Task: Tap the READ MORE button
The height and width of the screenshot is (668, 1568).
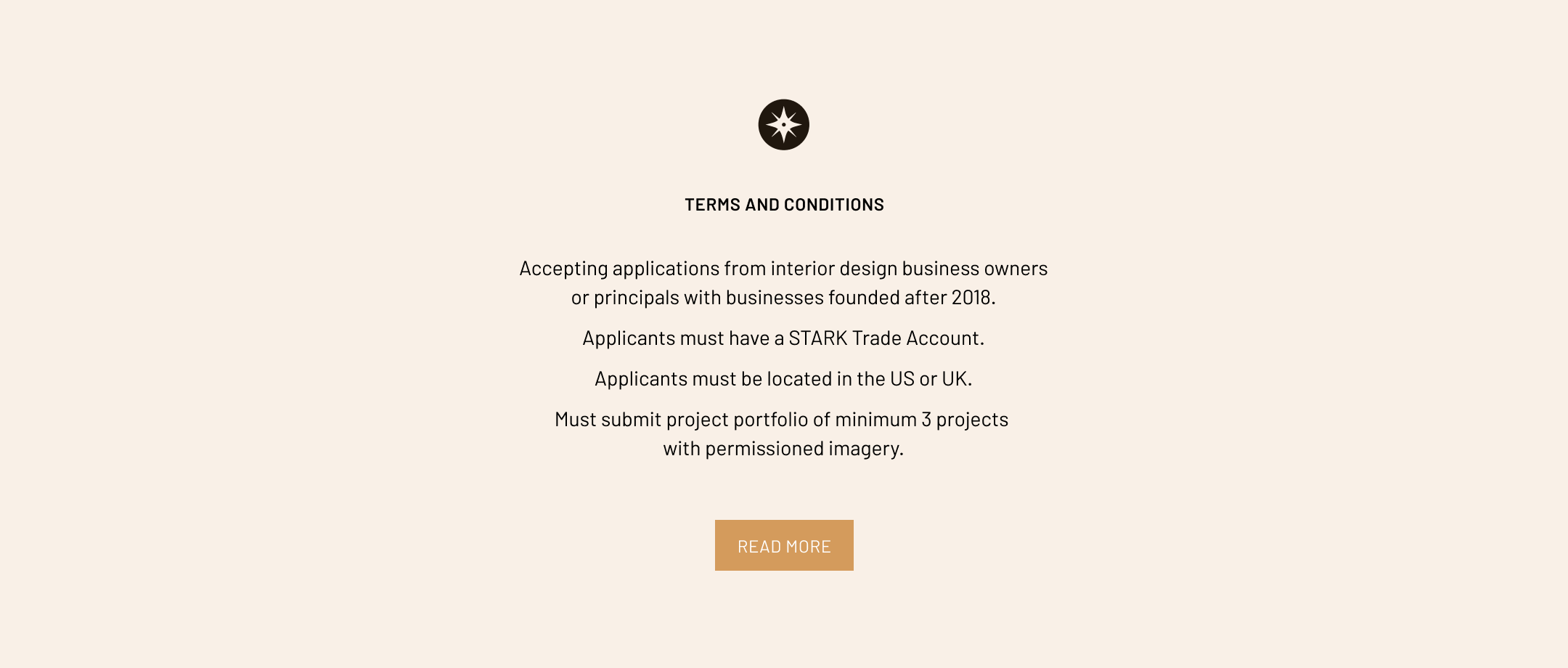Action: (x=784, y=545)
